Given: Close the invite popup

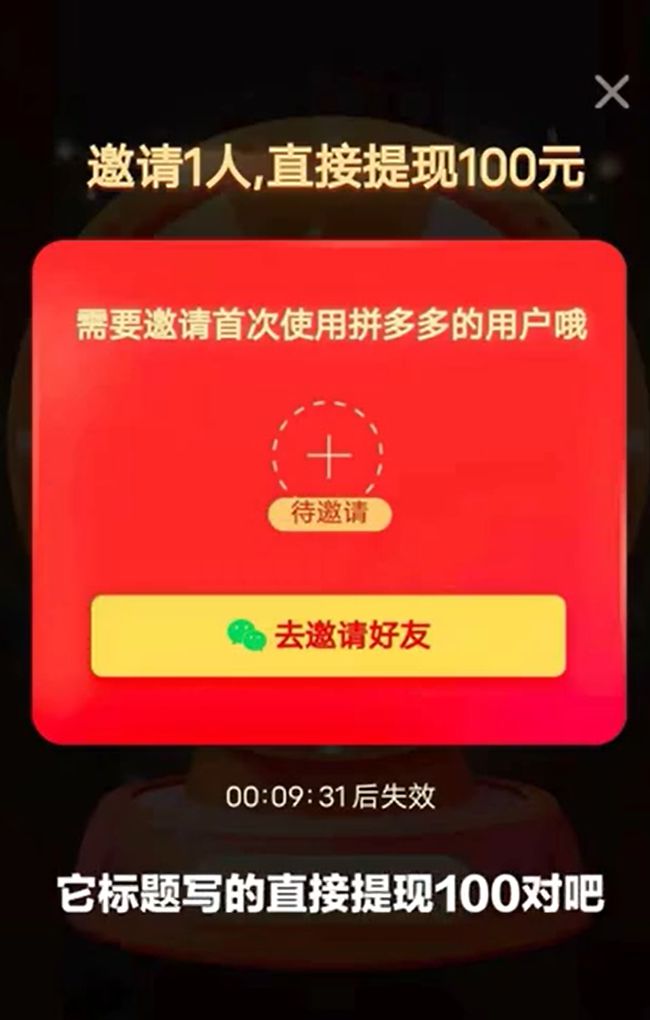Looking at the screenshot, I should pyautogui.click(x=611, y=92).
